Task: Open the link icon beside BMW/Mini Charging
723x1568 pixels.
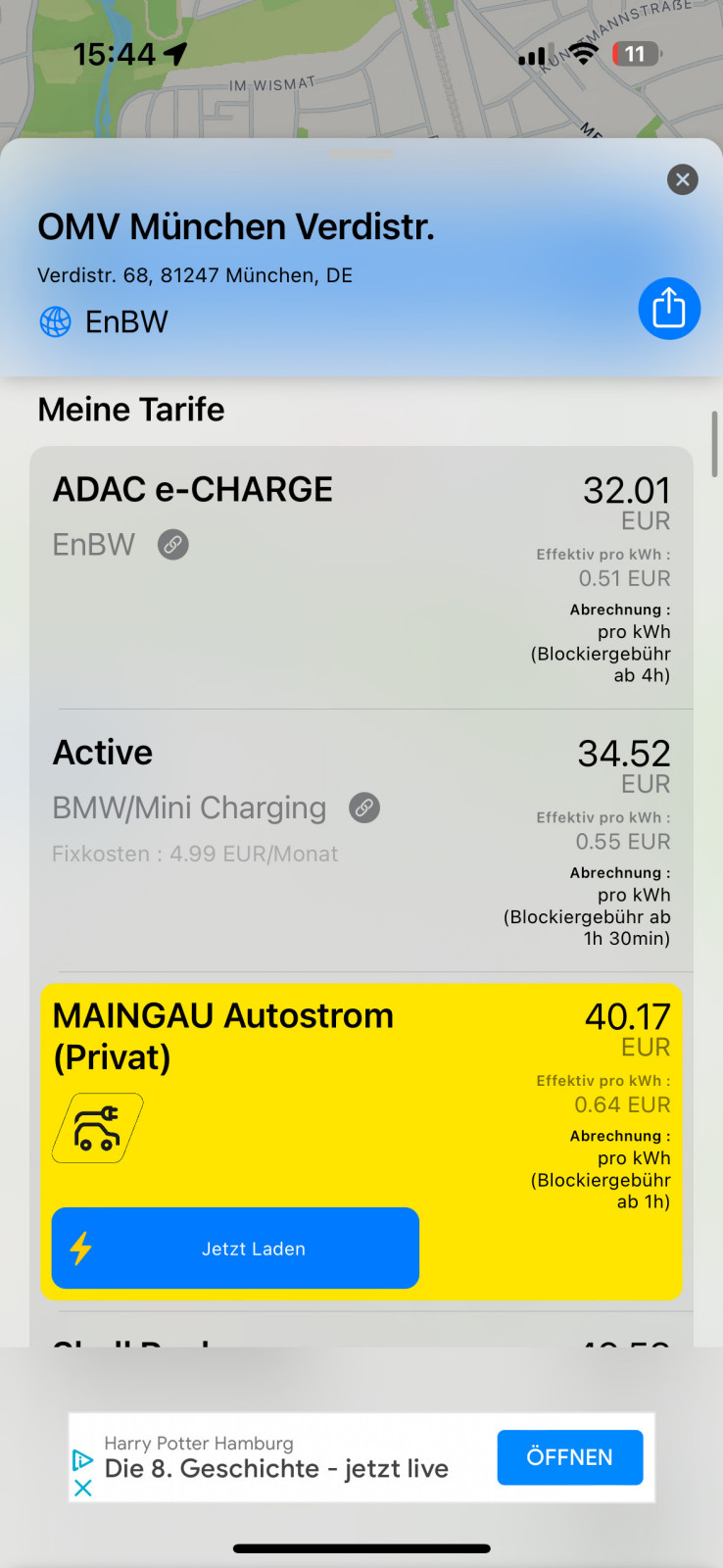Action: tap(364, 808)
